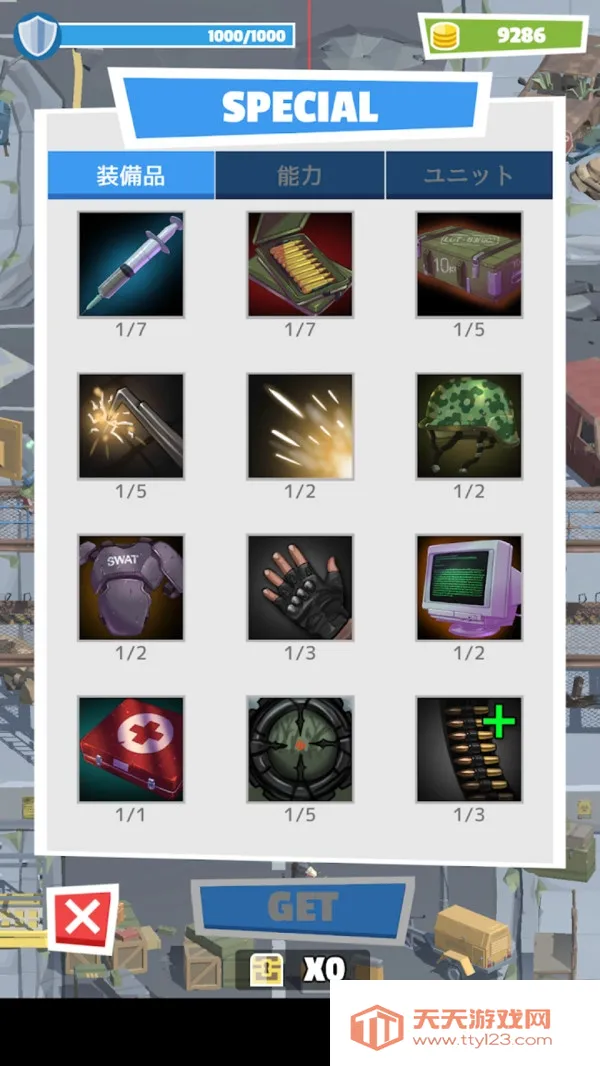Switch to the 能力 tab

point(299,176)
